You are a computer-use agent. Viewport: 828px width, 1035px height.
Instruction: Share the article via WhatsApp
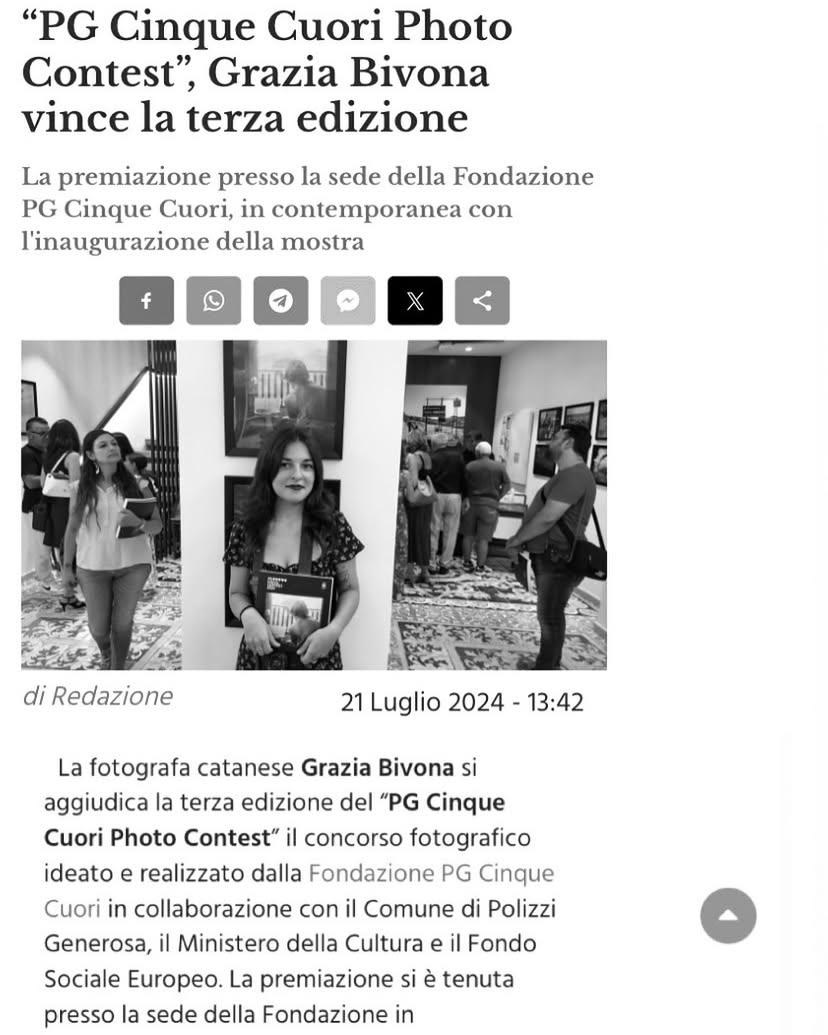coord(213,301)
